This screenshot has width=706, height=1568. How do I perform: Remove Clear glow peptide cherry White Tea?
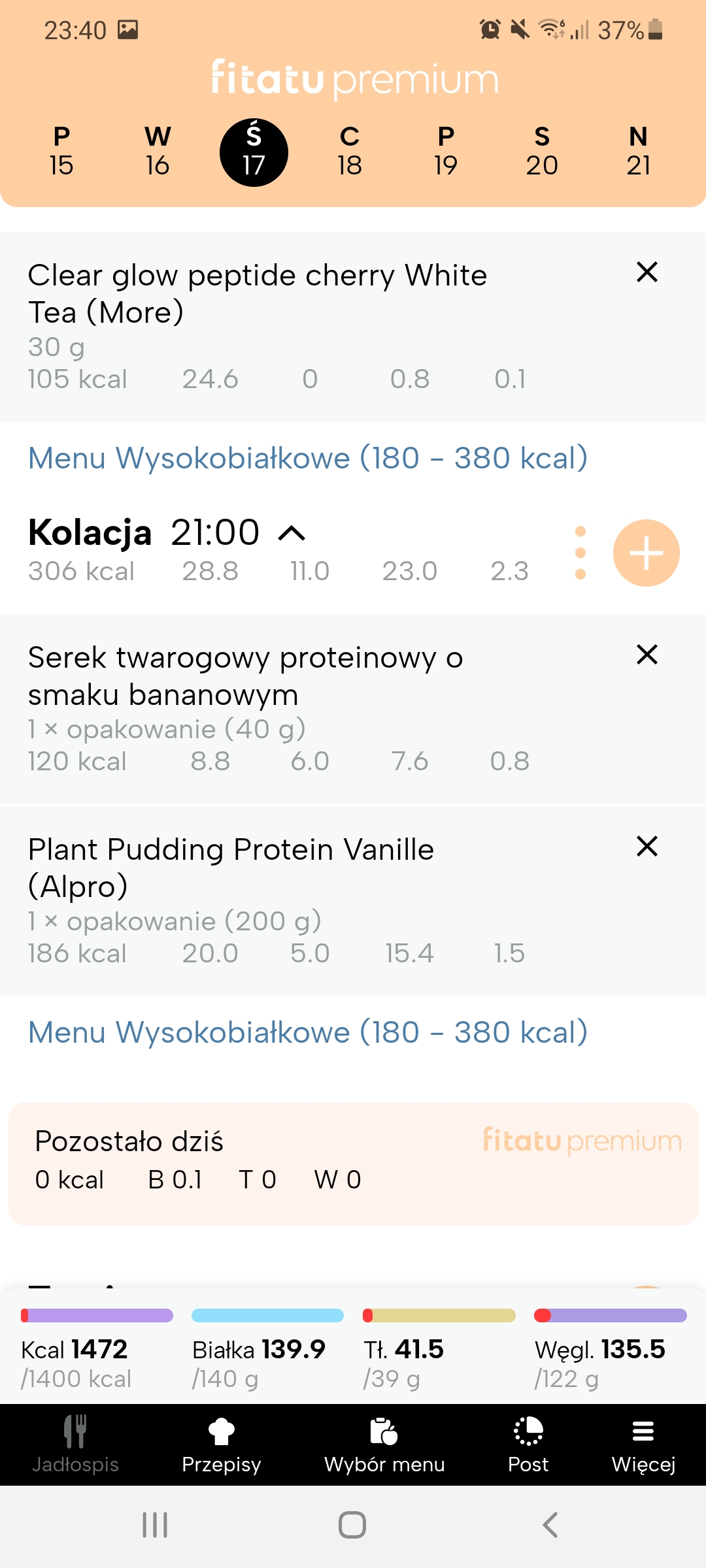click(646, 272)
